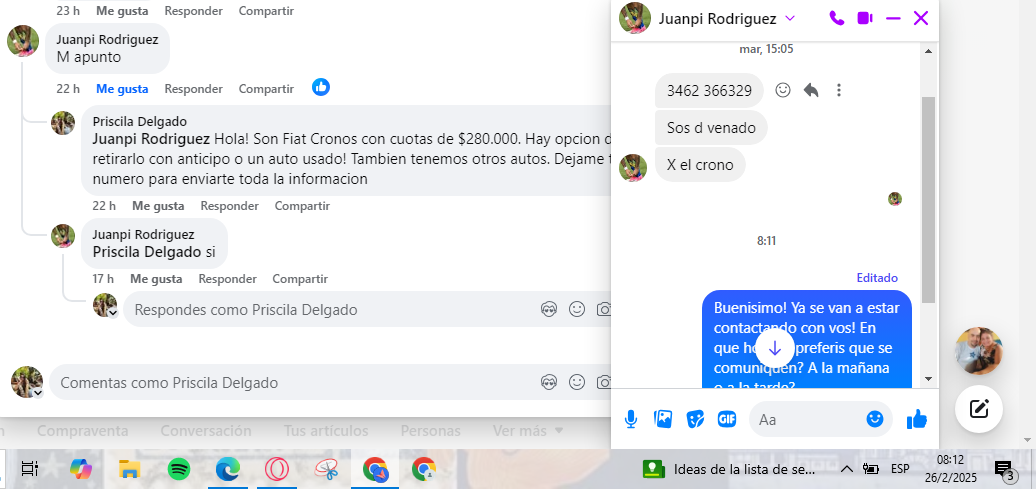Record a voice clip in the chat
This screenshot has height=489, width=1036.
click(631, 419)
